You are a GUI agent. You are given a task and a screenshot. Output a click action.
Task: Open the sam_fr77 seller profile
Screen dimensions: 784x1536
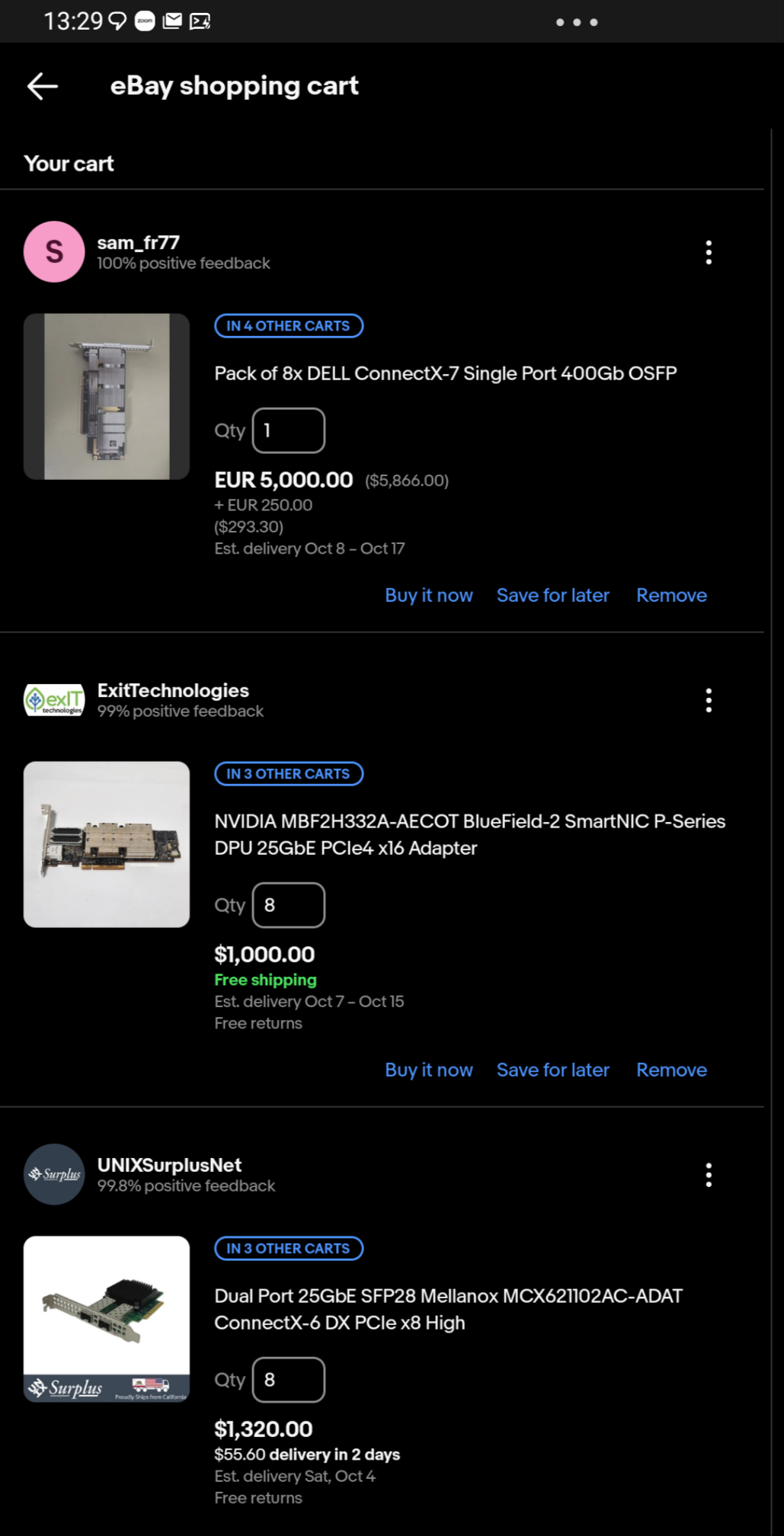[138, 243]
